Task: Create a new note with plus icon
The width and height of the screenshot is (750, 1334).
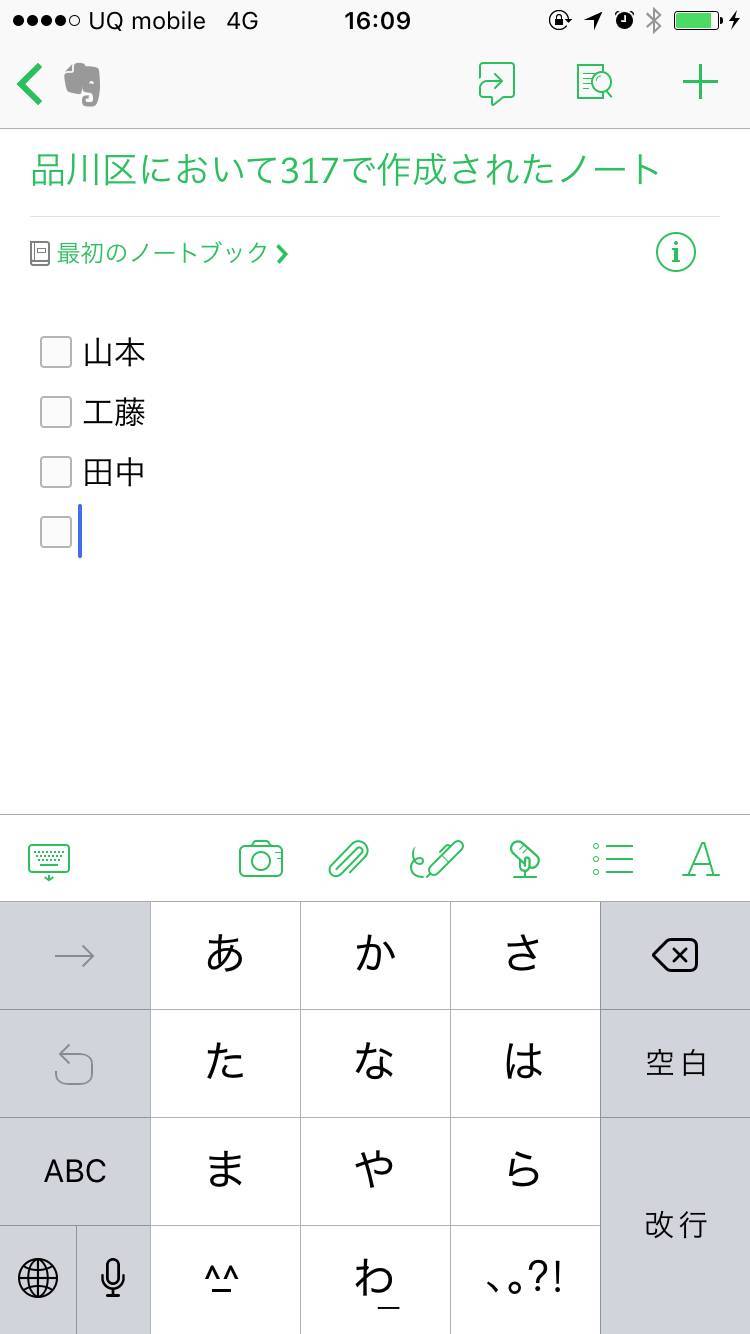Action: pyautogui.click(x=700, y=83)
